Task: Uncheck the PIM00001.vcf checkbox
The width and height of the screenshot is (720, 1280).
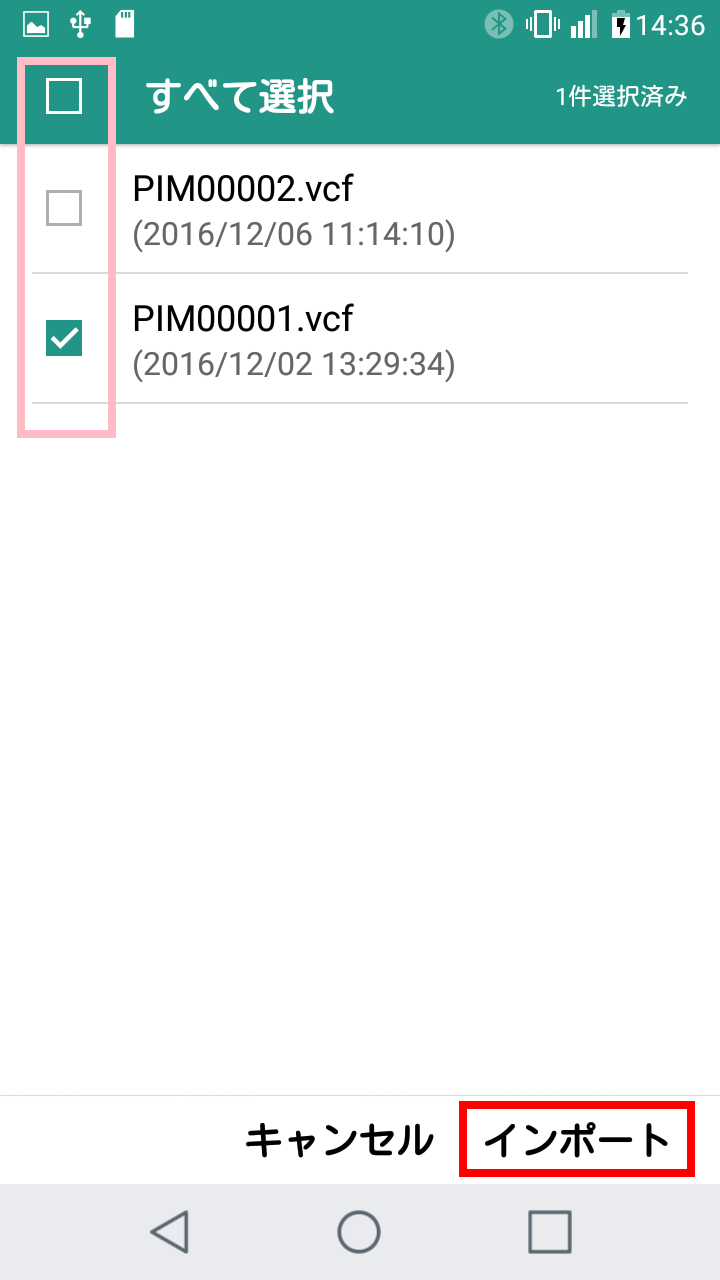Action: click(x=64, y=339)
